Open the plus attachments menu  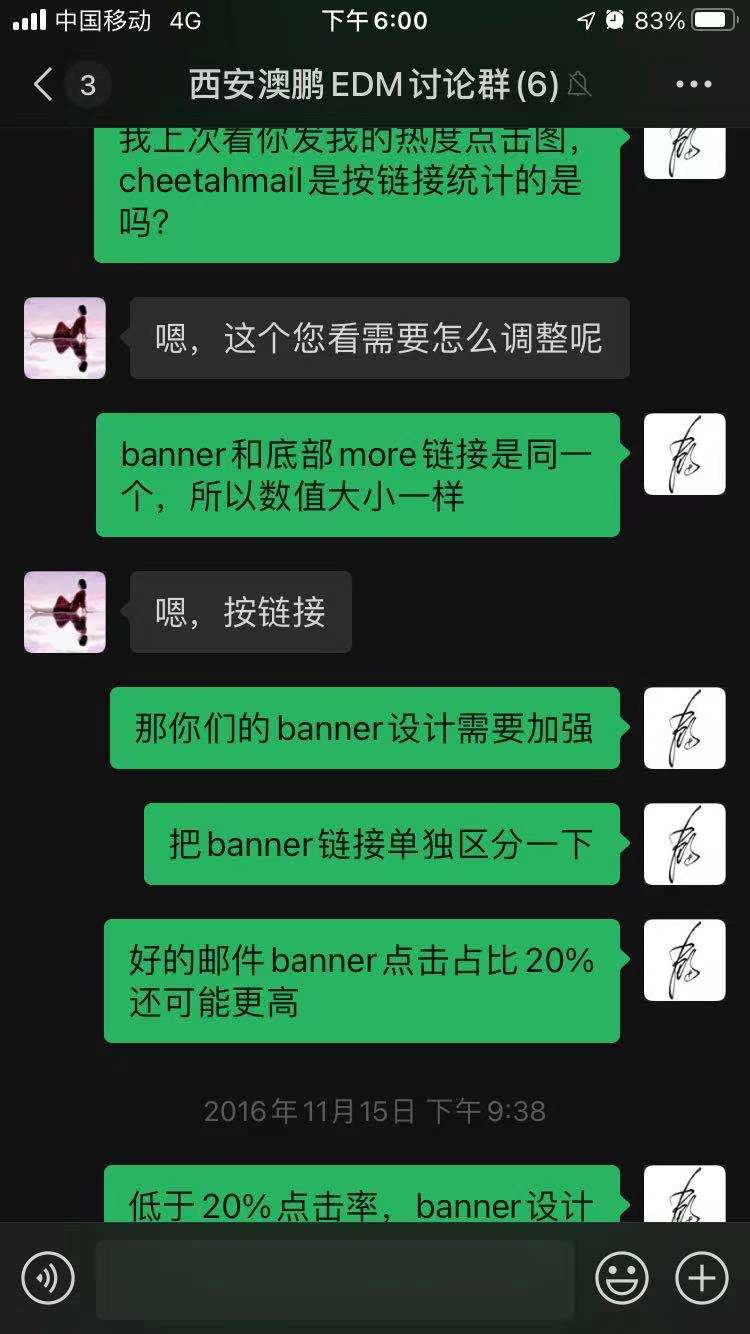tap(702, 1278)
